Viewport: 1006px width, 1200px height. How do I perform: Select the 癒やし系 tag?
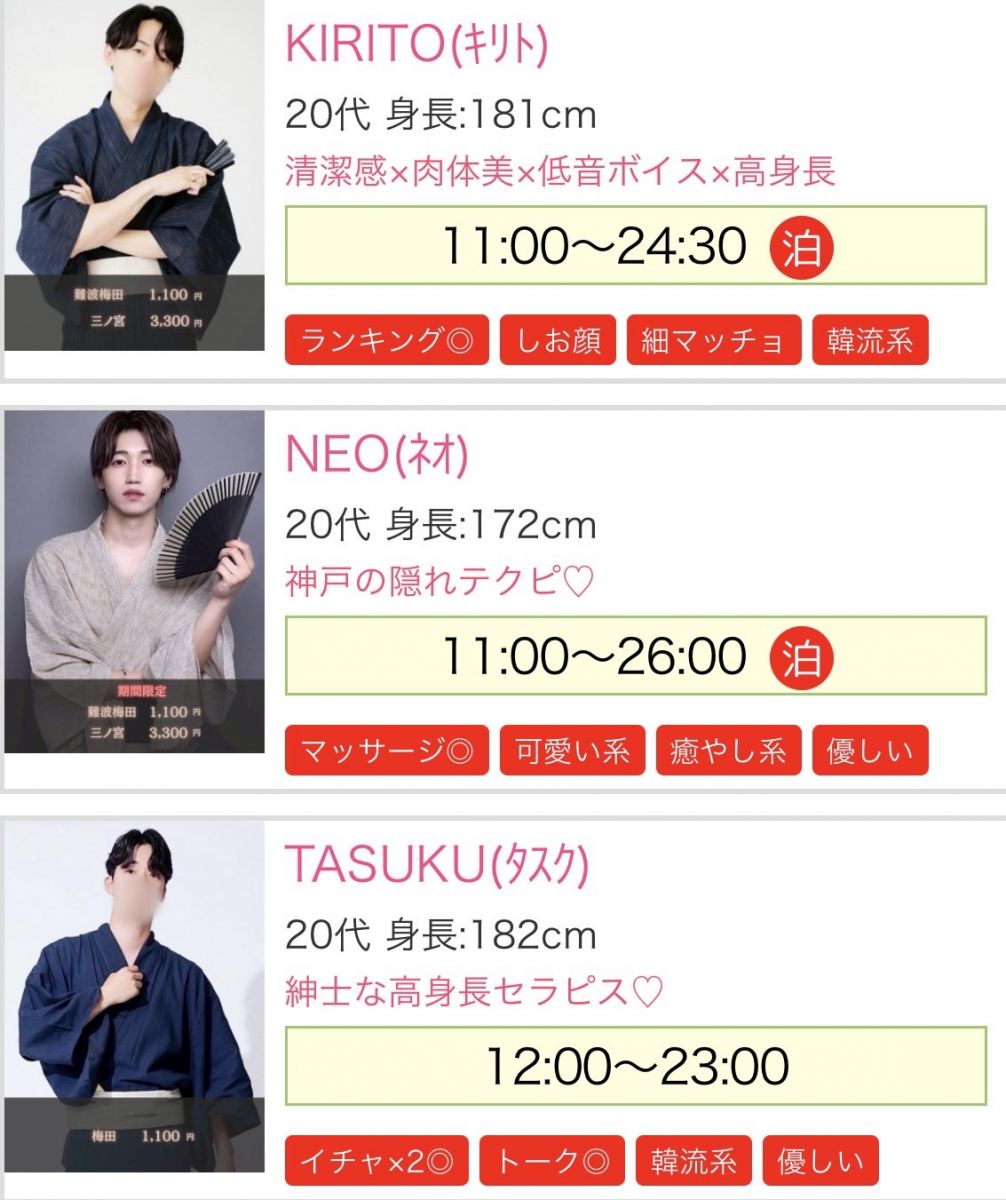point(728,751)
